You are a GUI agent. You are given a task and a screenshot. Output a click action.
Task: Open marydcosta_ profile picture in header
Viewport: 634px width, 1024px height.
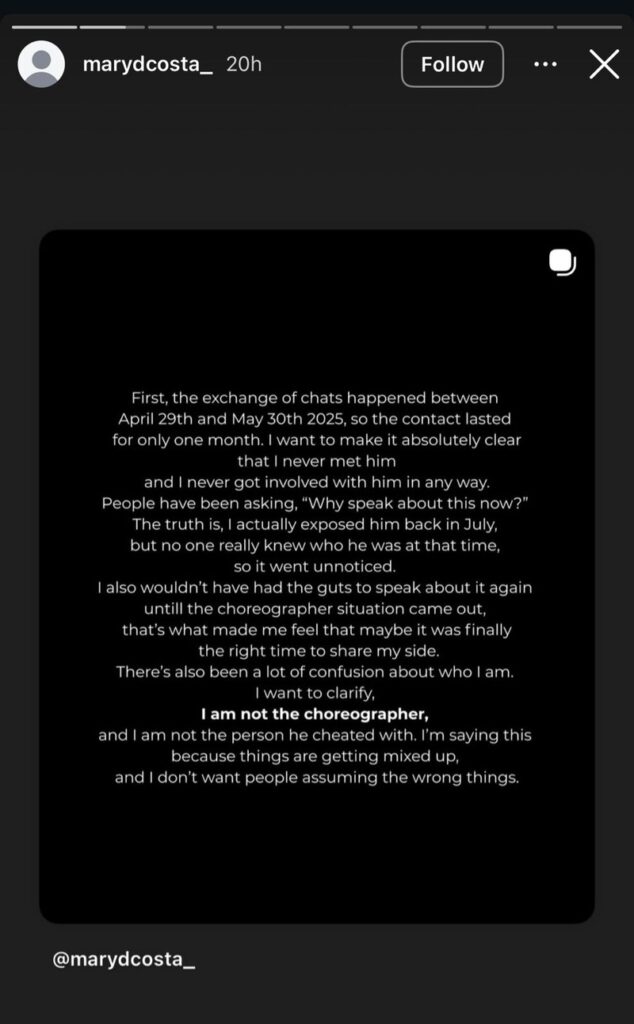coord(42,64)
